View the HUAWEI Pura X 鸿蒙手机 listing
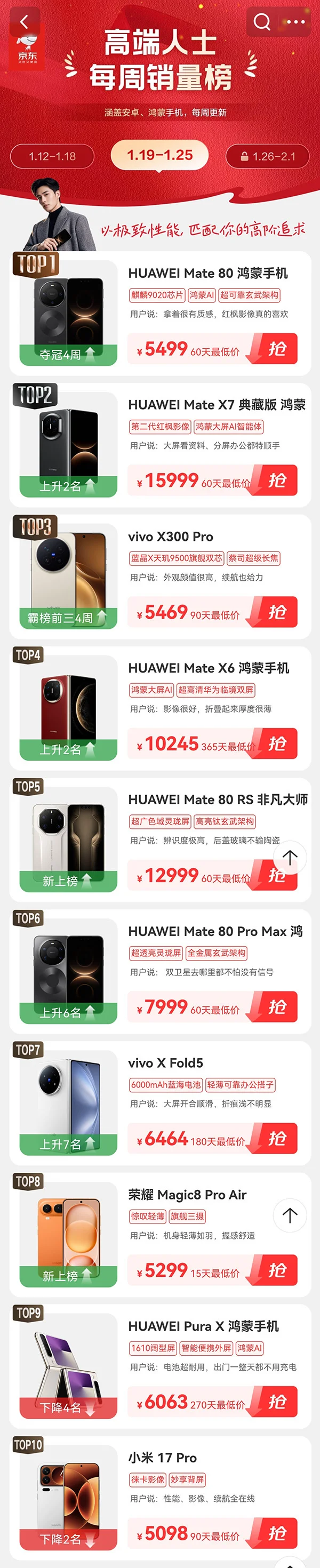 point(203,1326)
